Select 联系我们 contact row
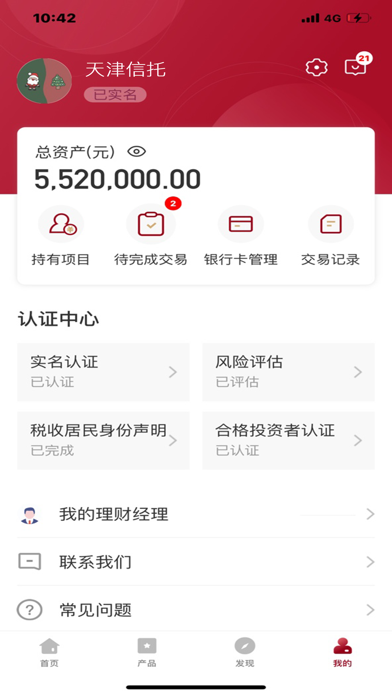392x696 pixels. 196,562
